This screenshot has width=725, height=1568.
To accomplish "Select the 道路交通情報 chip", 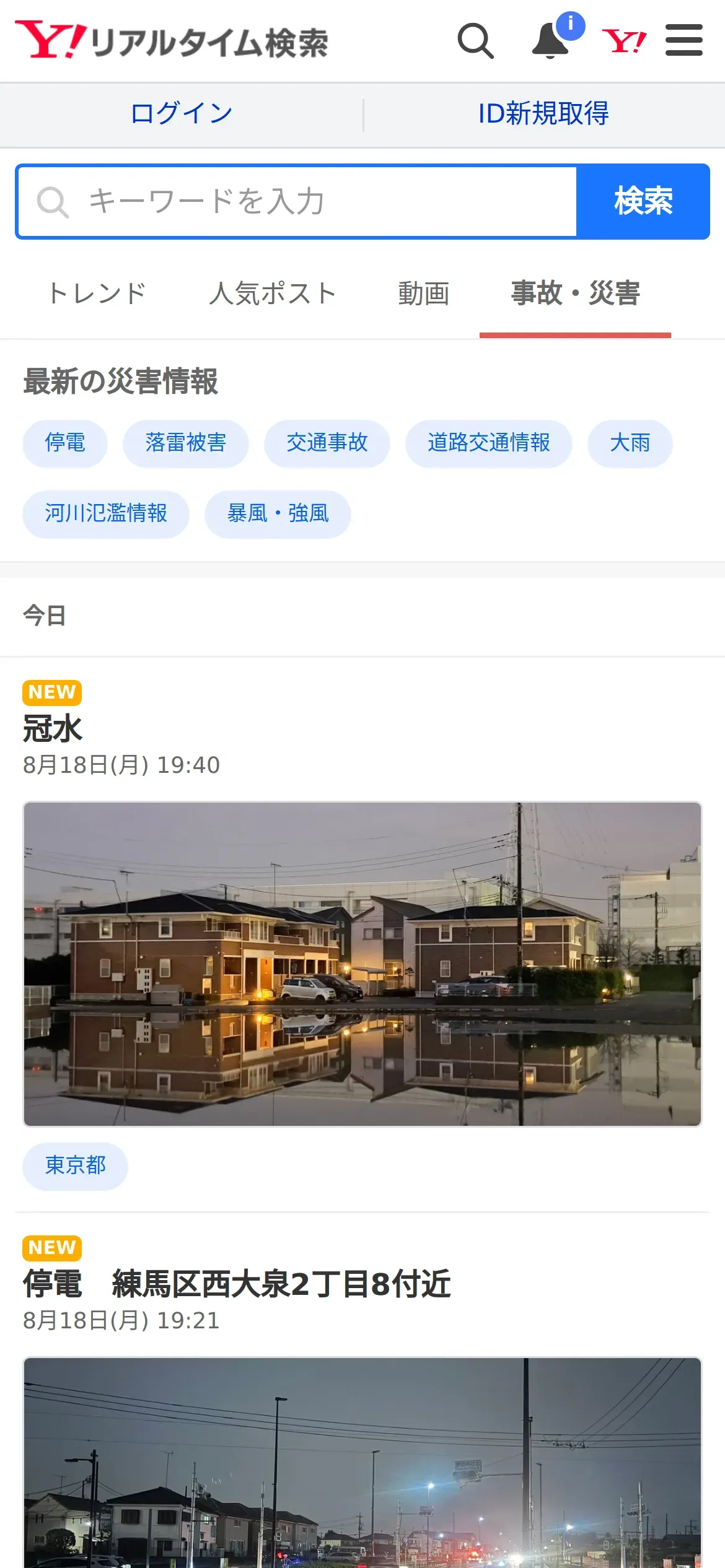I will pos(488,443).
